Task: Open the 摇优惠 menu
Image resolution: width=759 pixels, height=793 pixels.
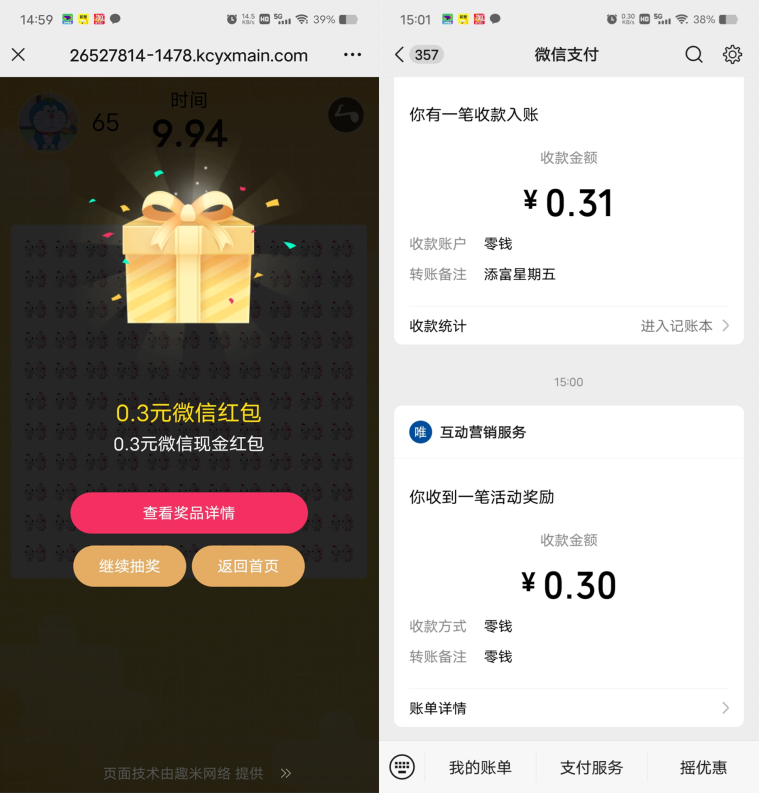Action: click(703, 767)
